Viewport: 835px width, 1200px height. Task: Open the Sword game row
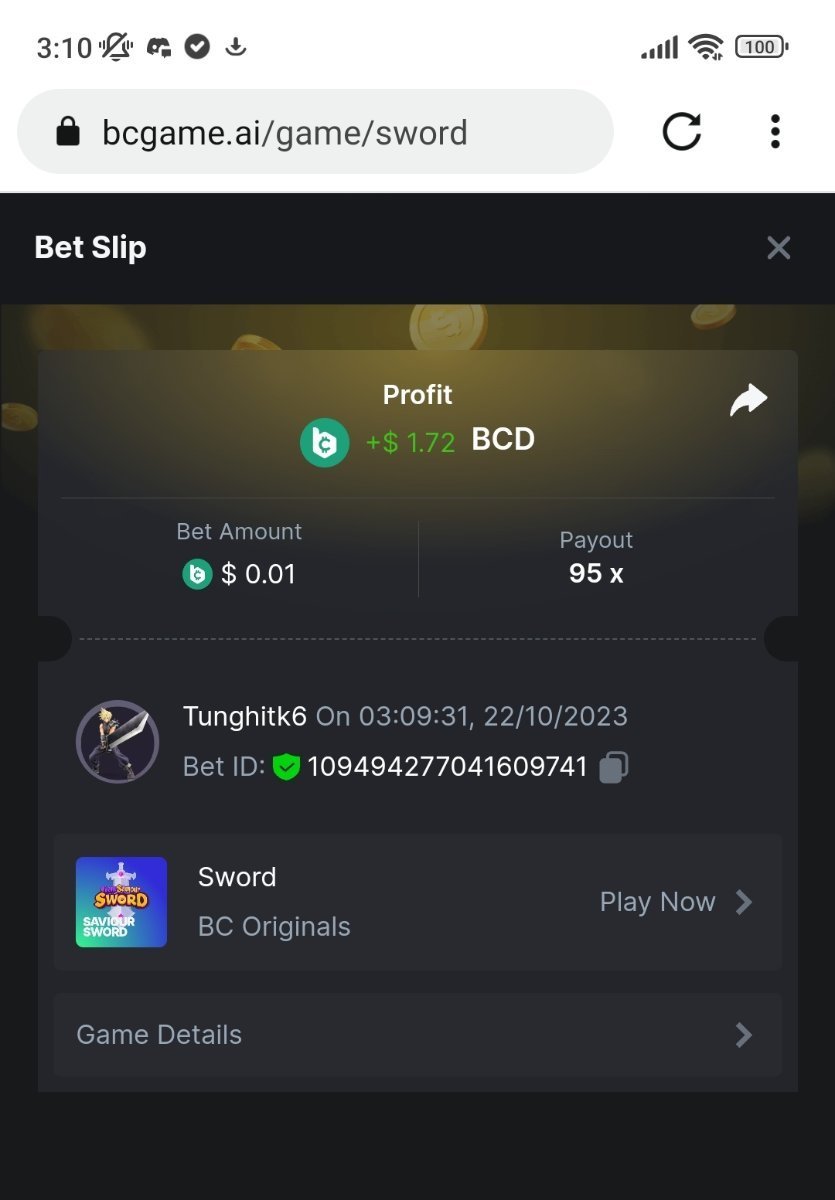point(417,902)
